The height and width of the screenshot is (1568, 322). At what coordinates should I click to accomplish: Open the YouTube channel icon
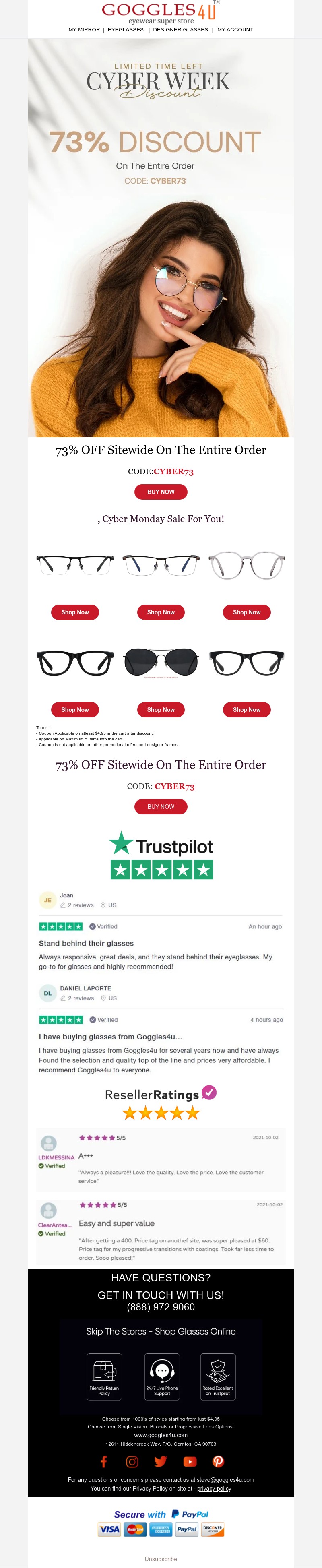coord(190,1461)
